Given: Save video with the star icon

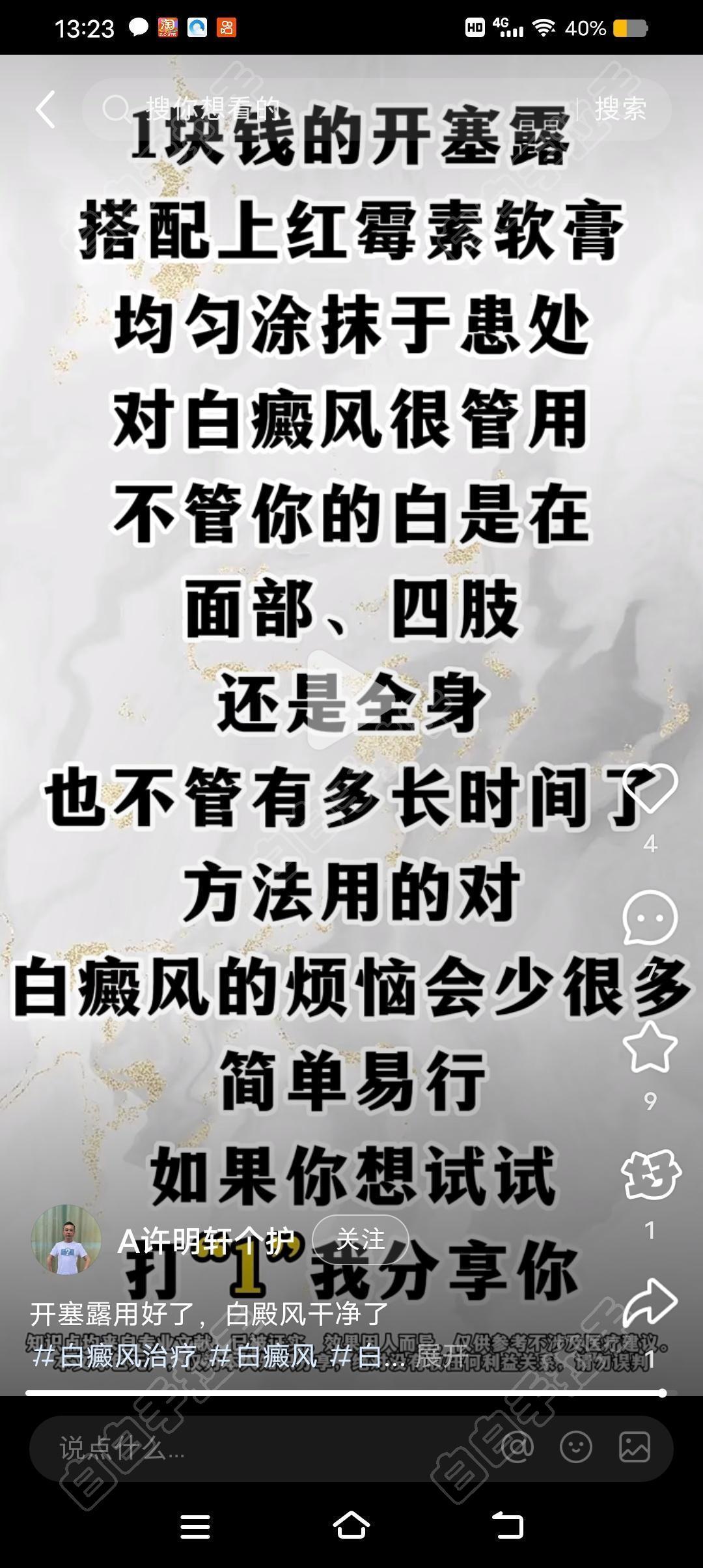Looking at the screenshot, I should coord(650,1047).
